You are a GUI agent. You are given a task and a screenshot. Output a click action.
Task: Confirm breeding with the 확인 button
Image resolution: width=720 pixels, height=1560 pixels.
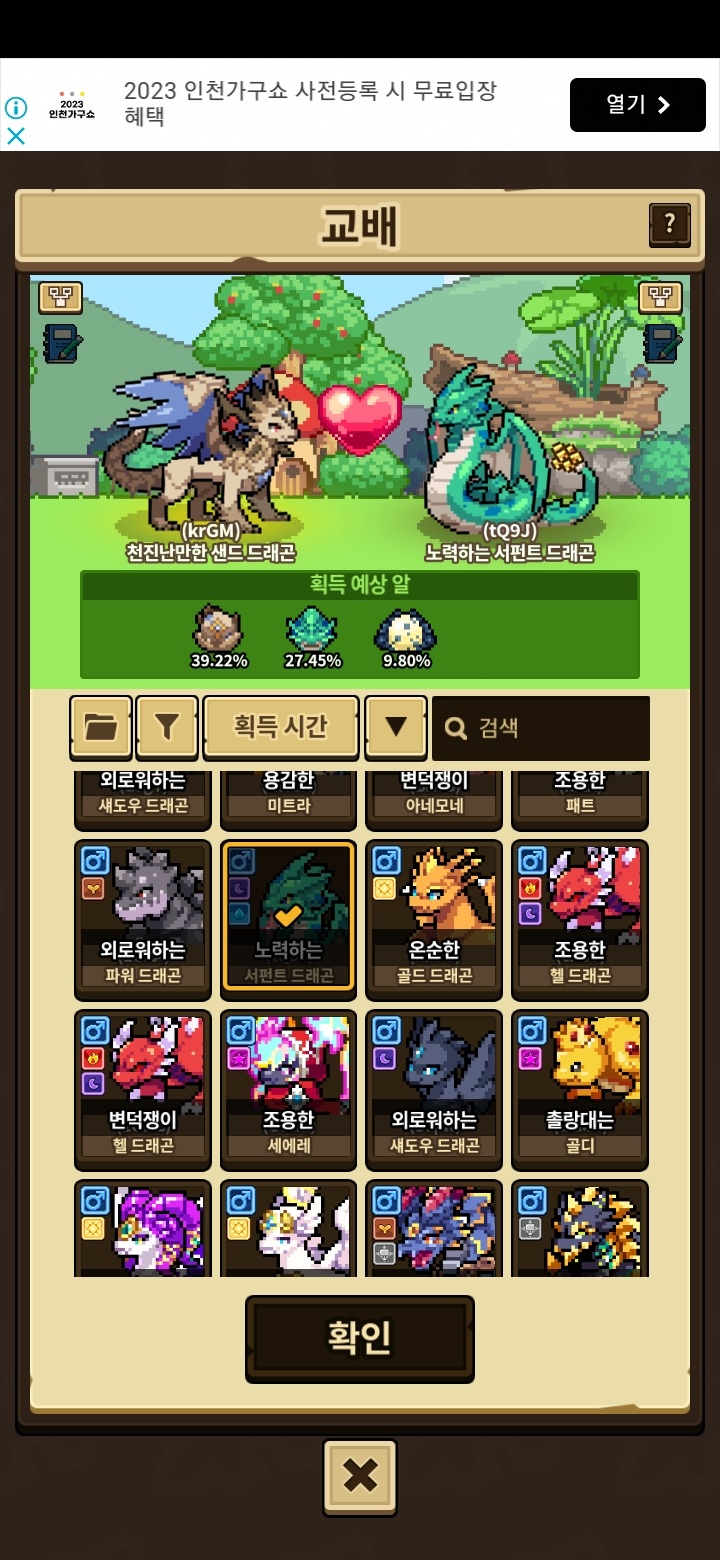click(x=360, y=1339)
